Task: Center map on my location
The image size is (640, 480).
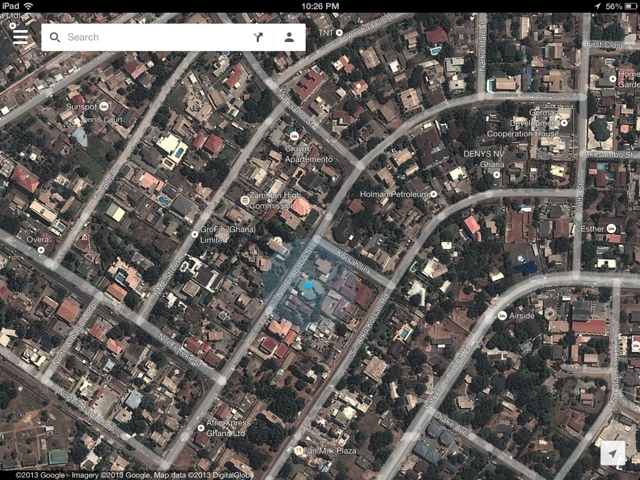Action: click(613, 455)
